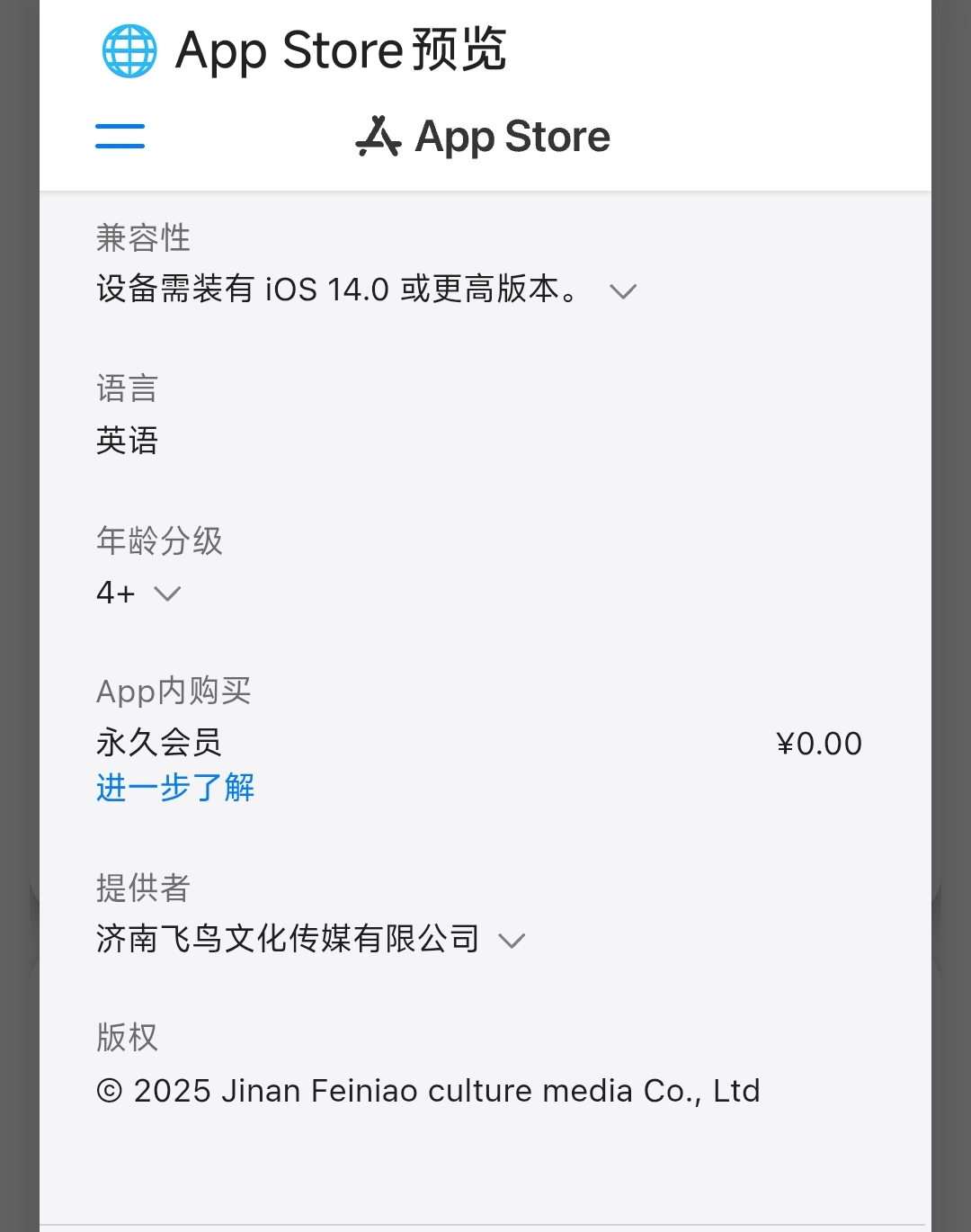Open the hamburger menu
Image resolution: width=971 pixels, height=1232 pixels.
(120, 137)
